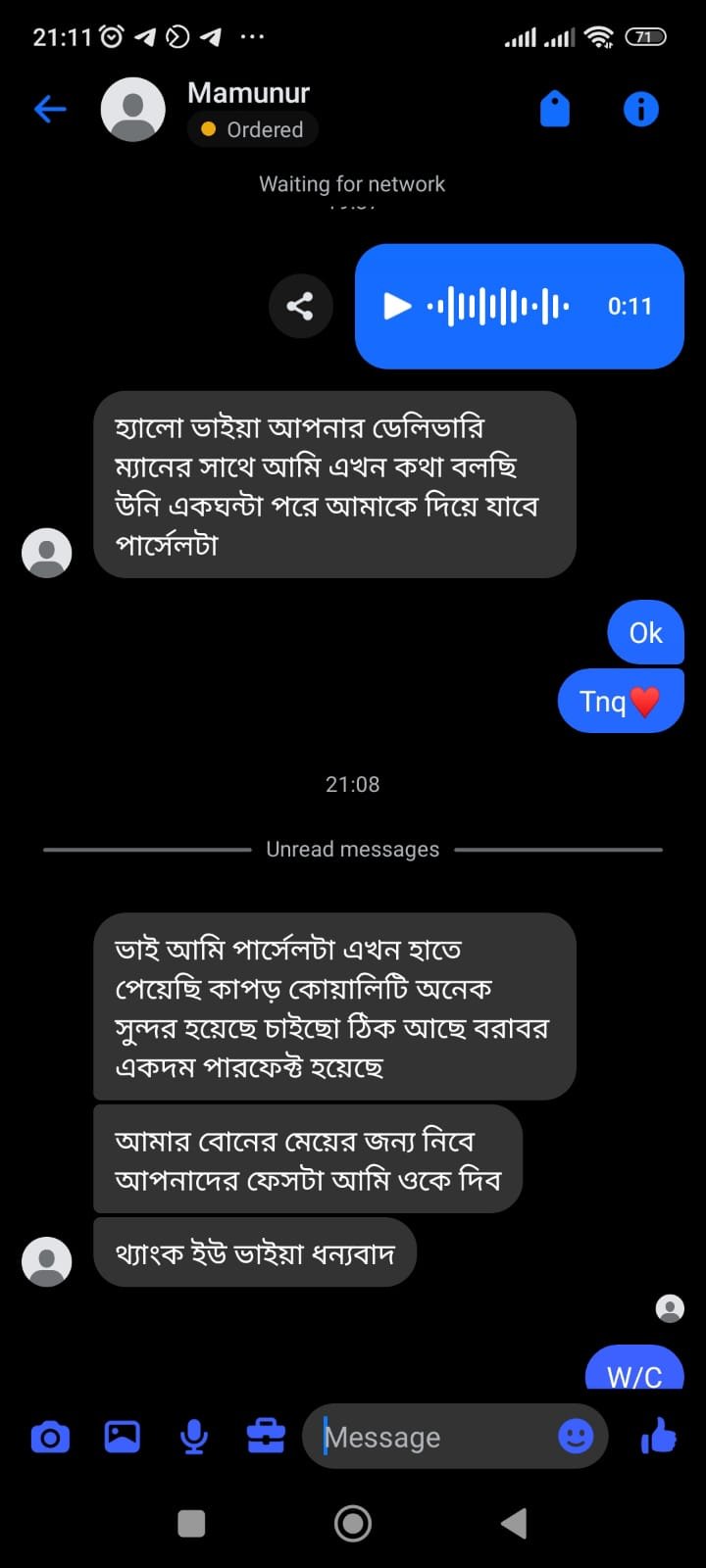
Task: Share the voice message
Action: pyautogui.click(x=300, y=307)
